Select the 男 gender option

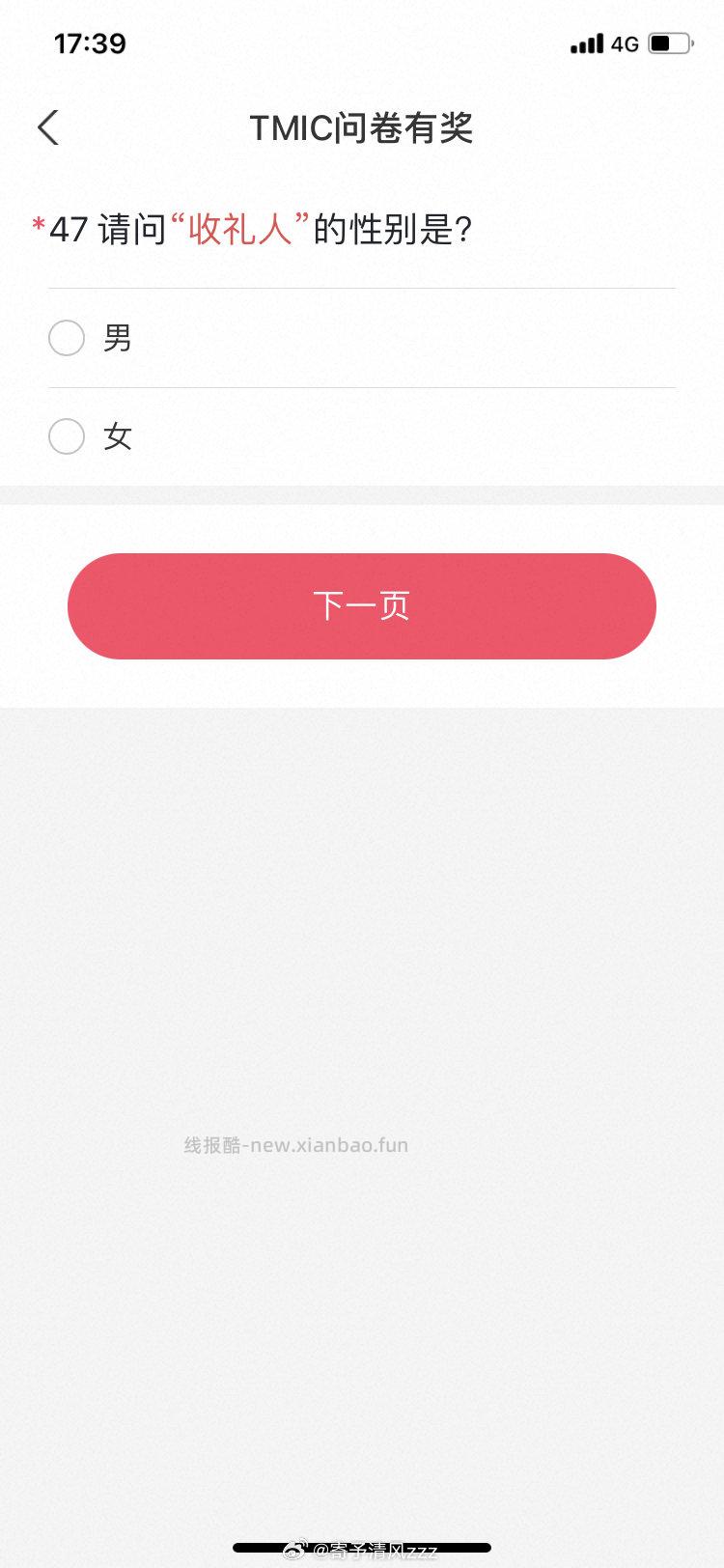pyautogui.click(x=118, y=338)
